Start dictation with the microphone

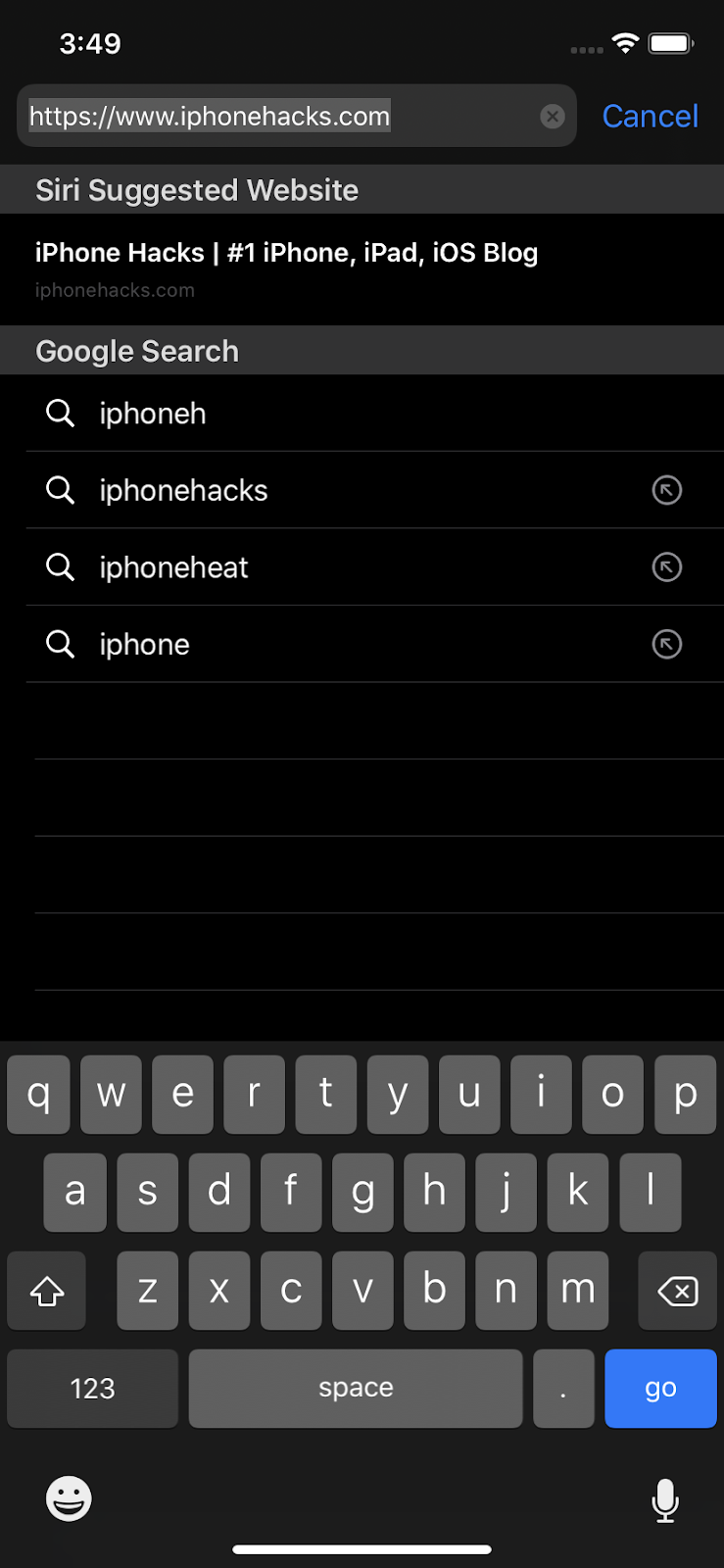[665, 1500]
